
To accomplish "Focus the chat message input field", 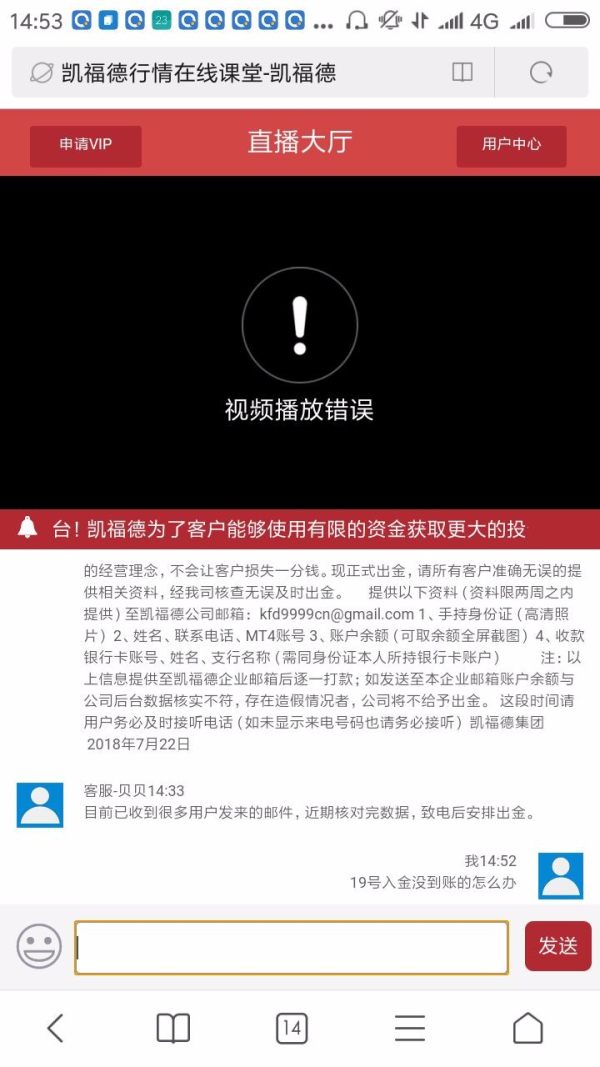I will coord(291,947).
